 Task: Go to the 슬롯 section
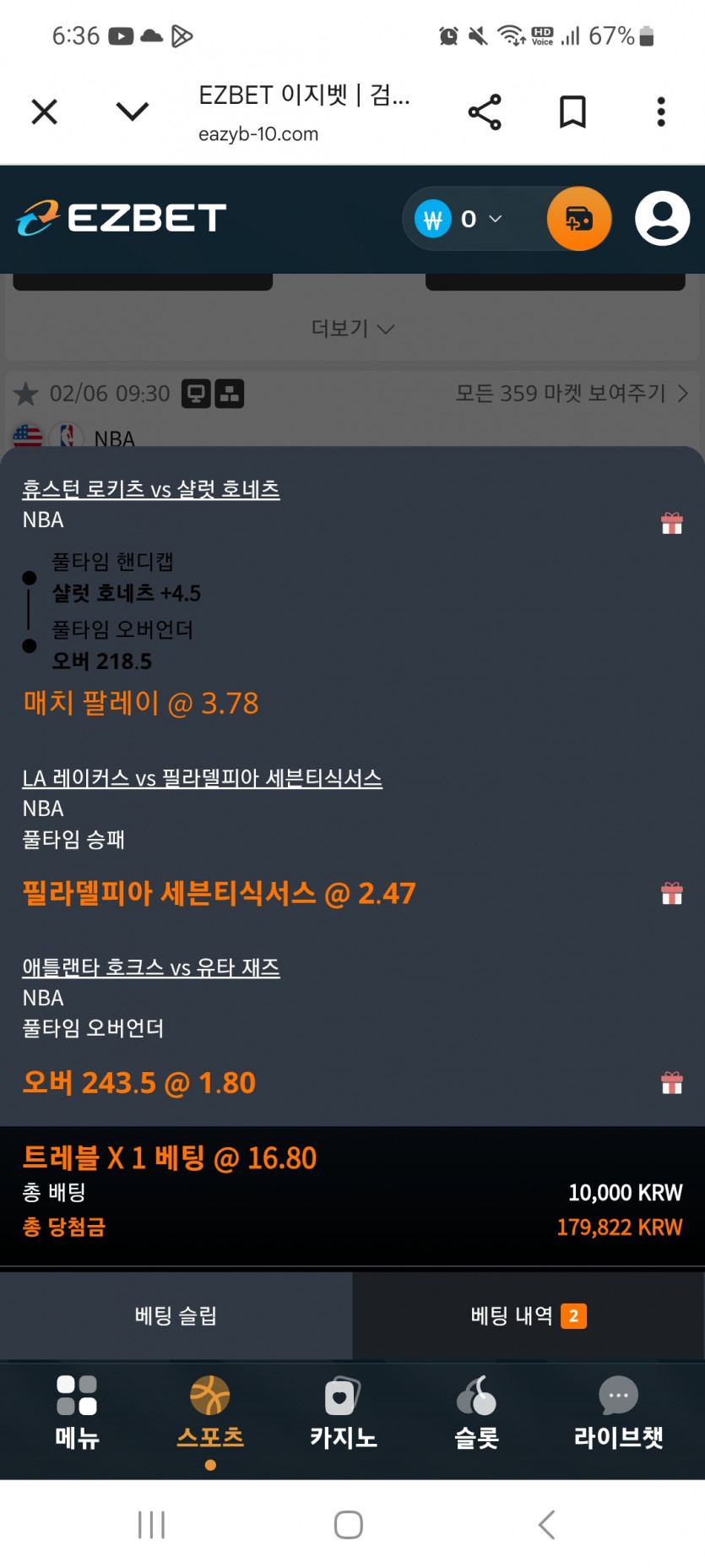click(476, 1413)
